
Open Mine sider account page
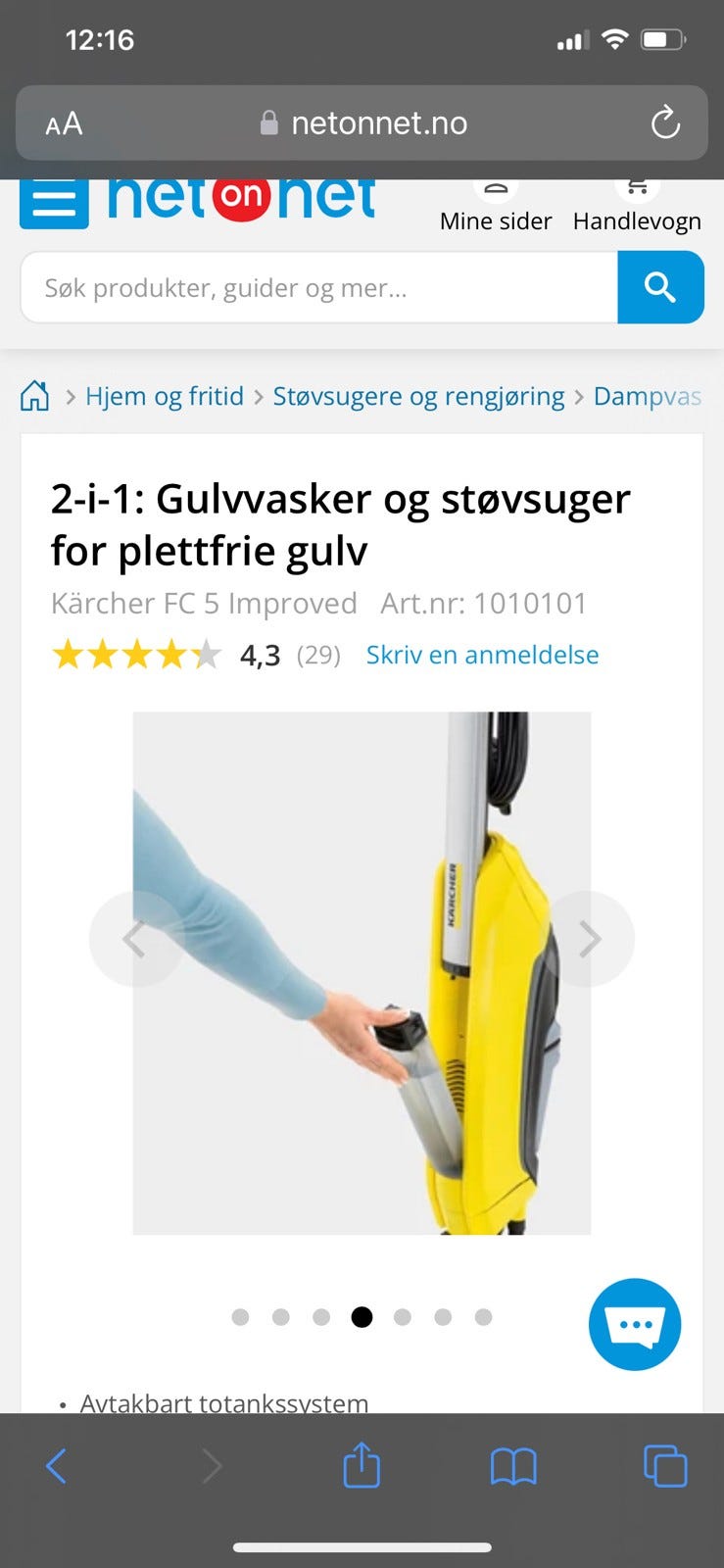tap(495, 206)
